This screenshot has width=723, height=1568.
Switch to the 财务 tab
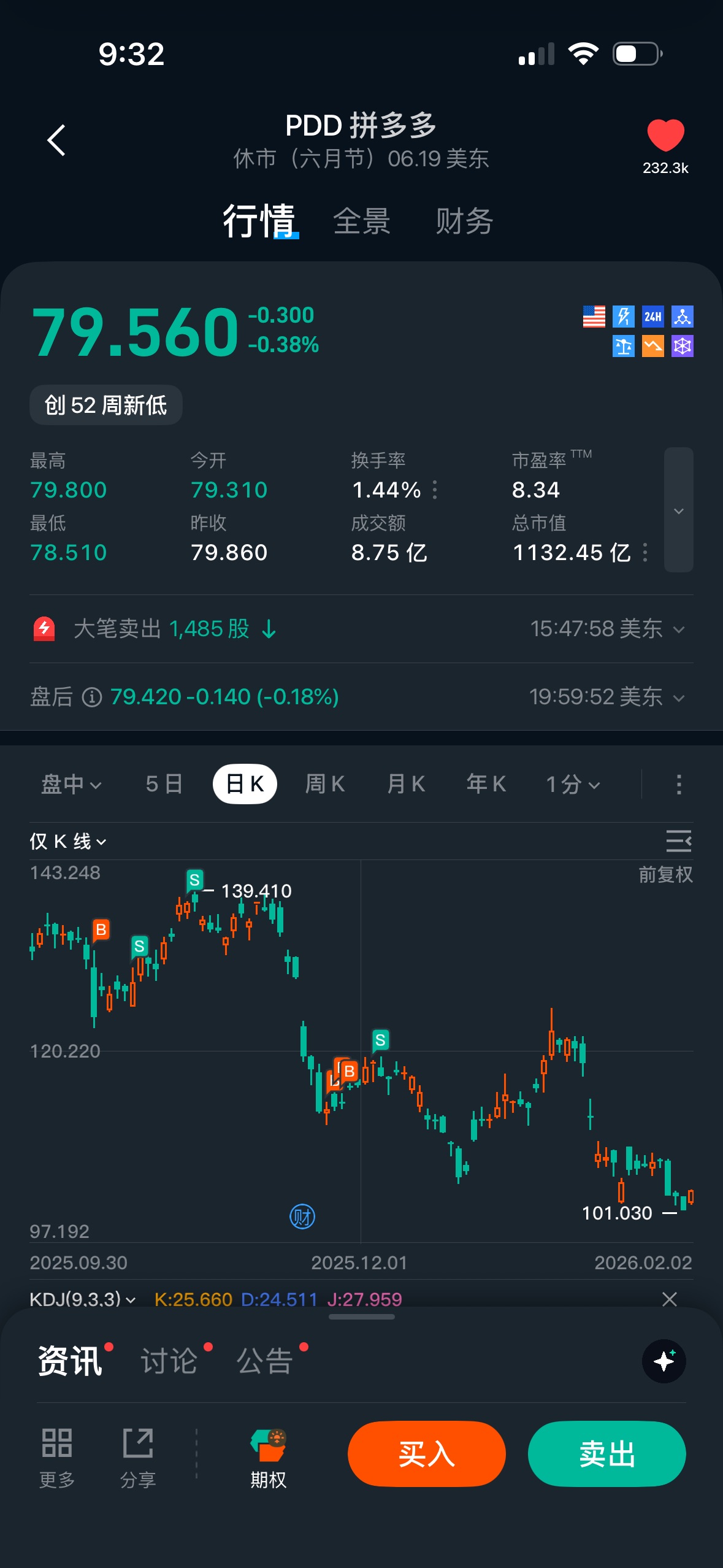[x=464, y=221]
